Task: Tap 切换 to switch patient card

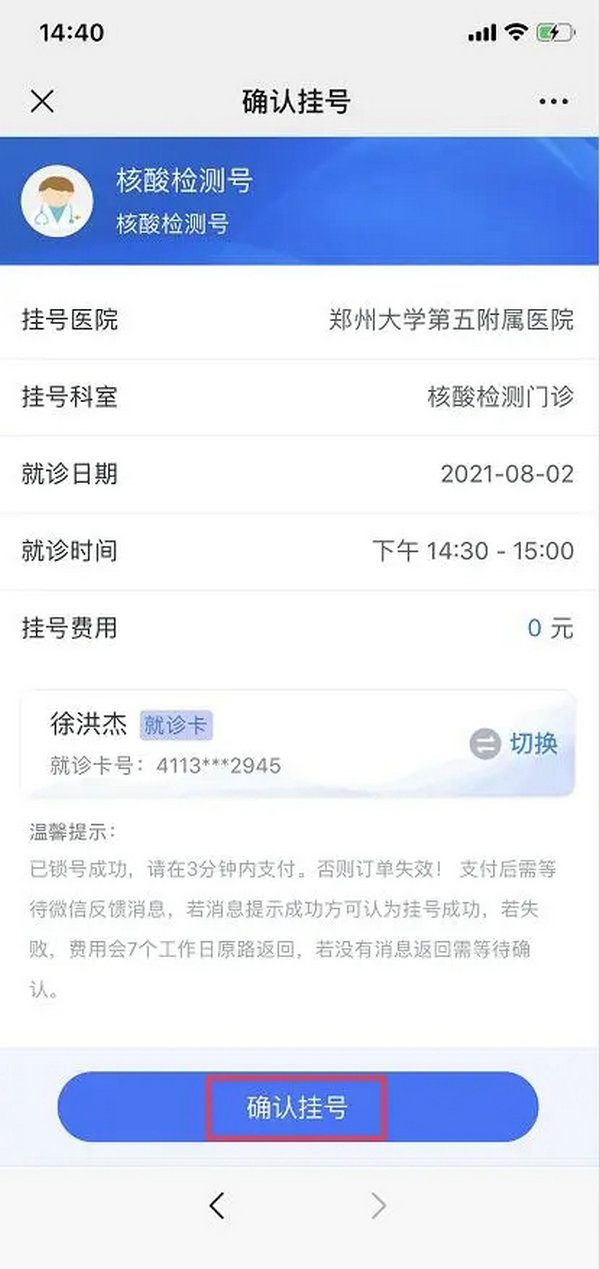Action: 514,745
